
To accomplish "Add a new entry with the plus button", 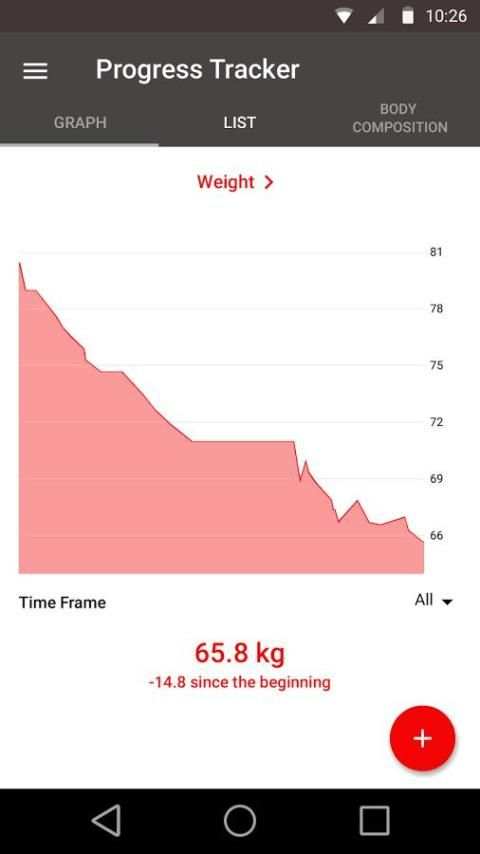I will [422, 739].
